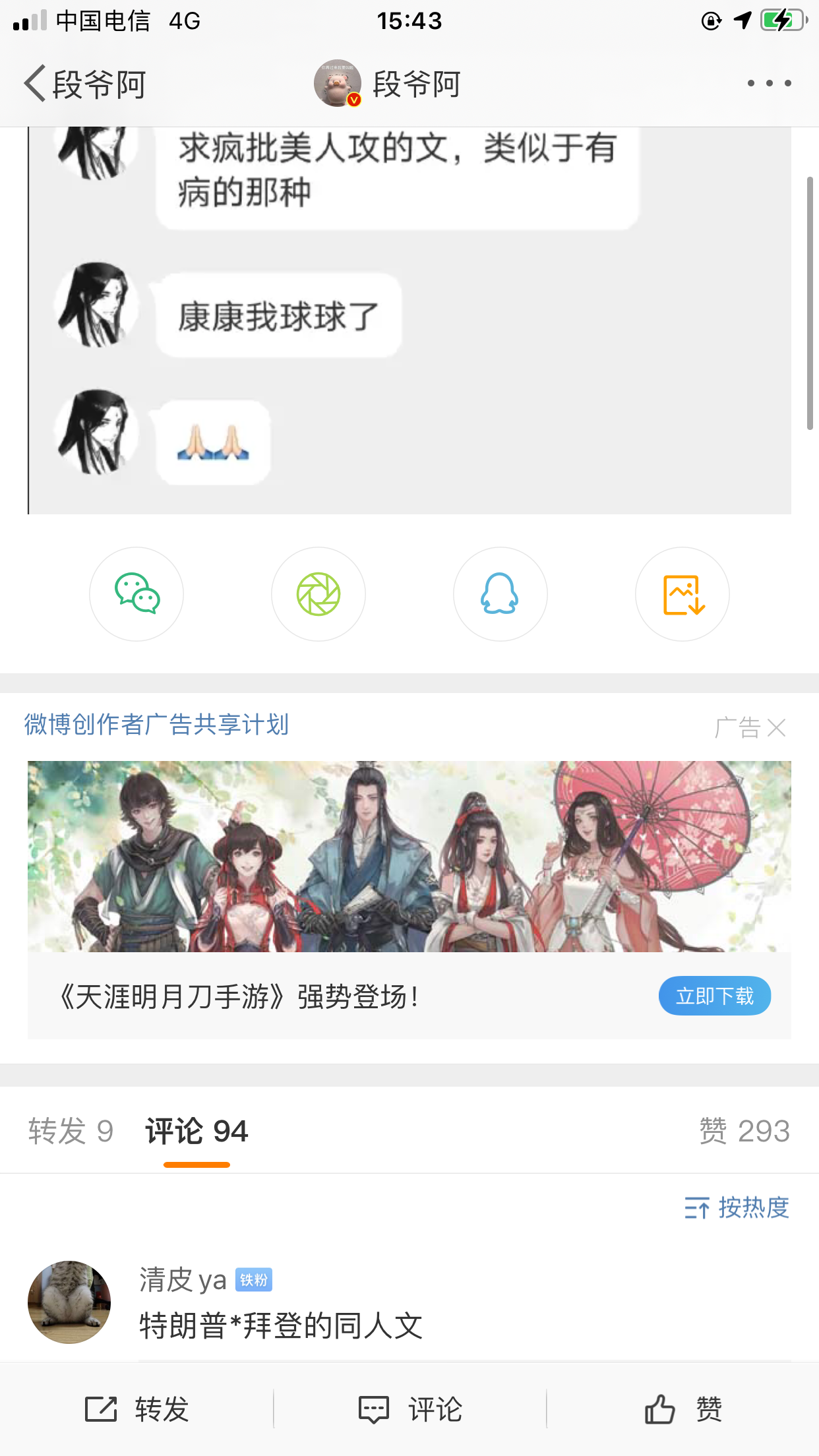819x1456 pixels.
Task: Share the post to QQ
Action: [501, 594]
